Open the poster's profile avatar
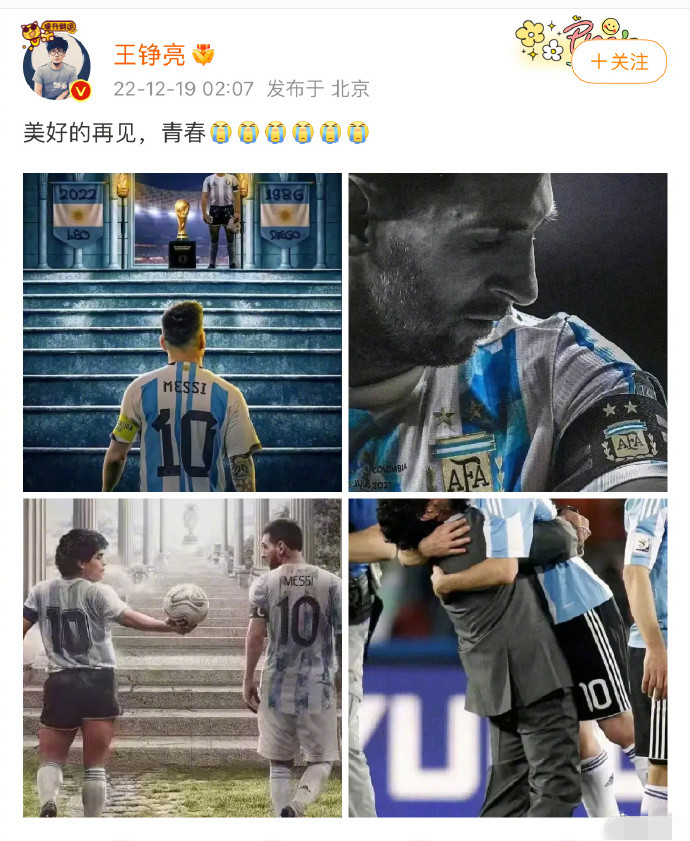 pyautogui.click(x=56, y=67)
